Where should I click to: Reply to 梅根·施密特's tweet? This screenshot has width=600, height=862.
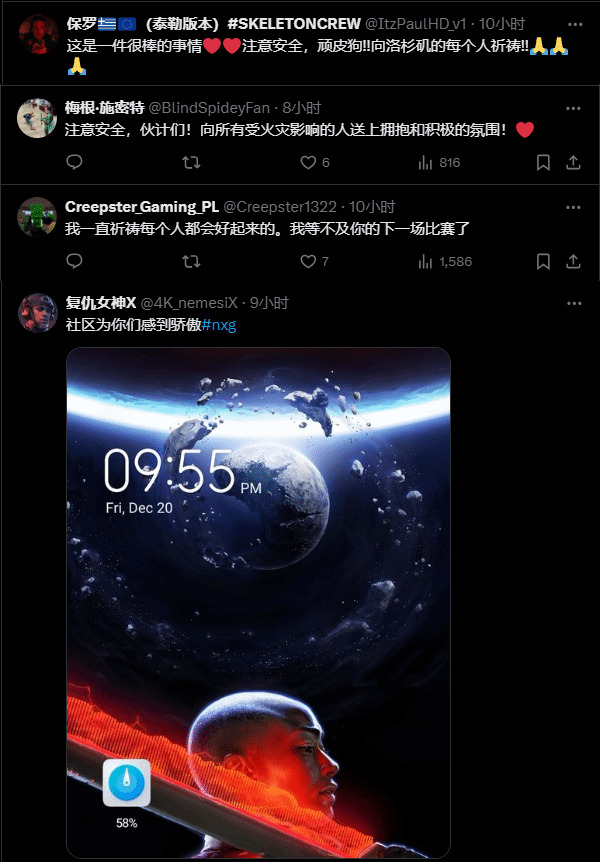pos(75,162)
